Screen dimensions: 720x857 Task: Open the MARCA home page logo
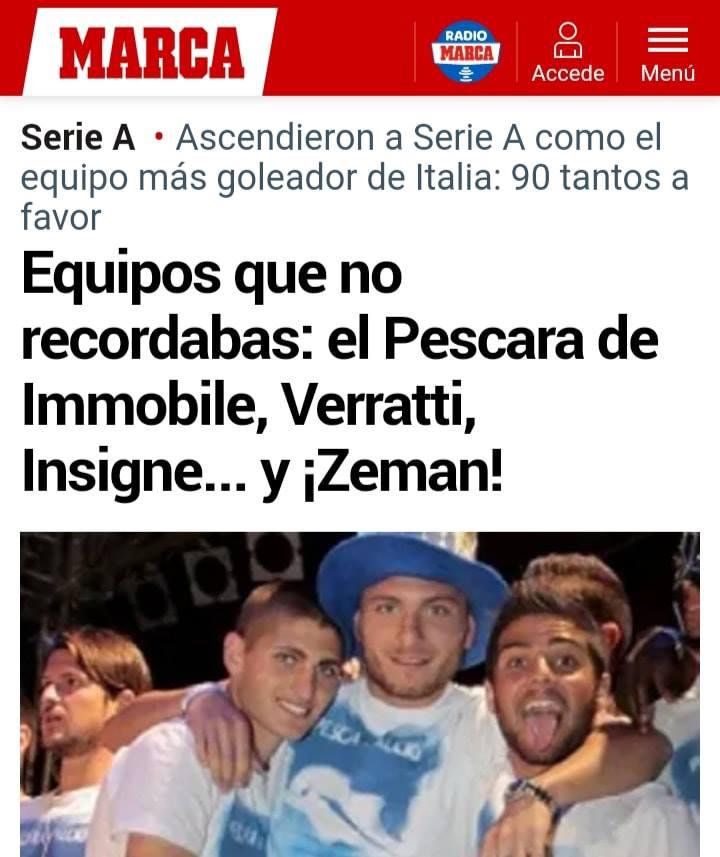coord(151,51)
